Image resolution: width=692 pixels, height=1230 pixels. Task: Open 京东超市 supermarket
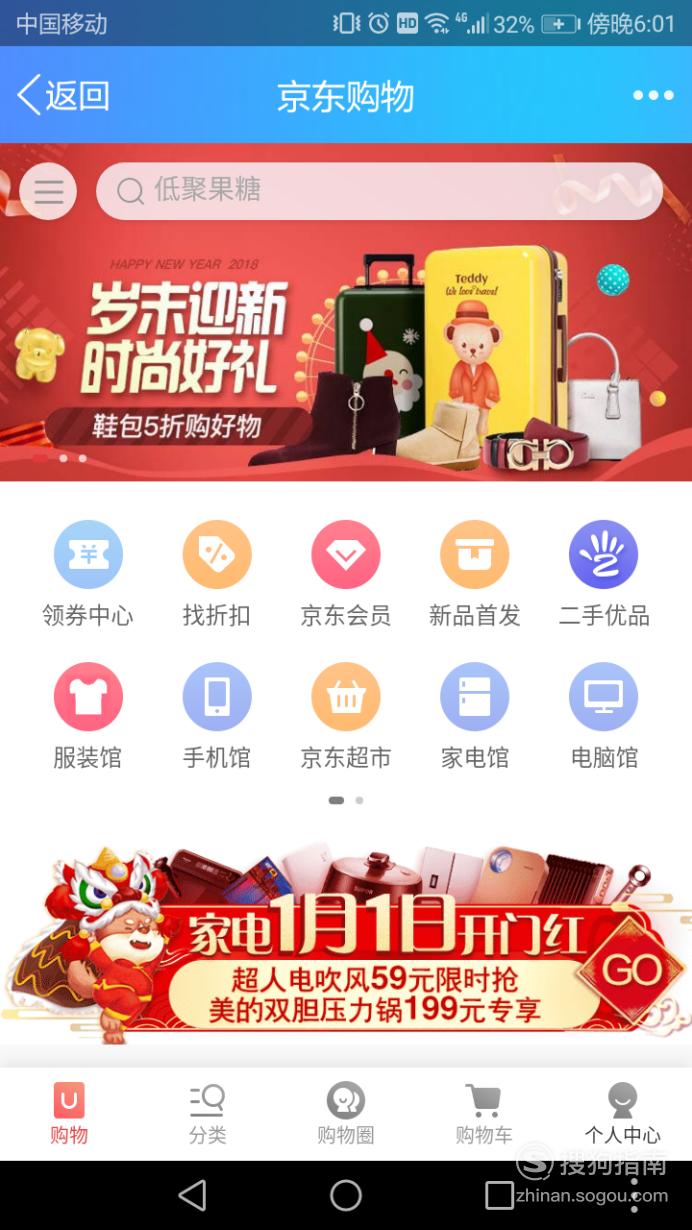click(346, 715)
